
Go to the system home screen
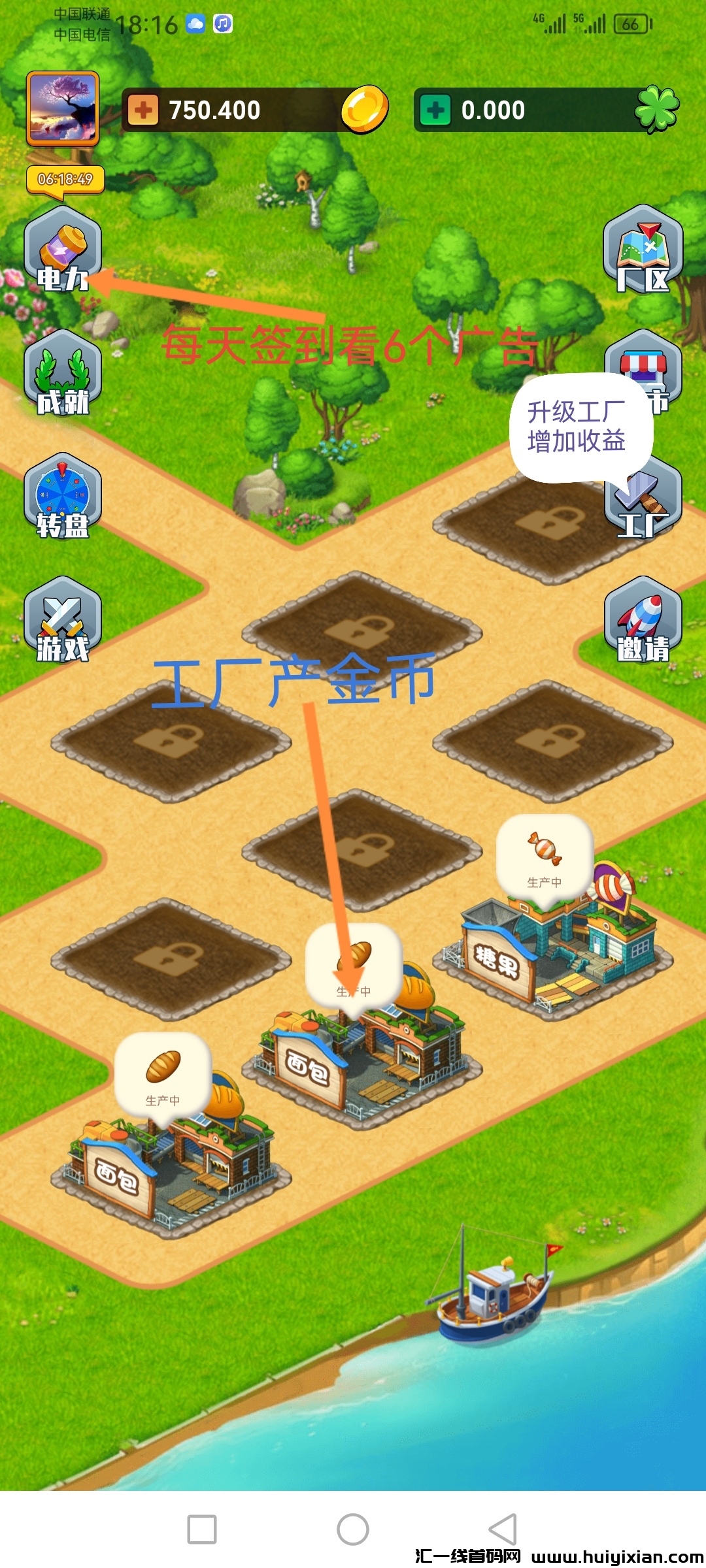click(x=353, y=1529)
